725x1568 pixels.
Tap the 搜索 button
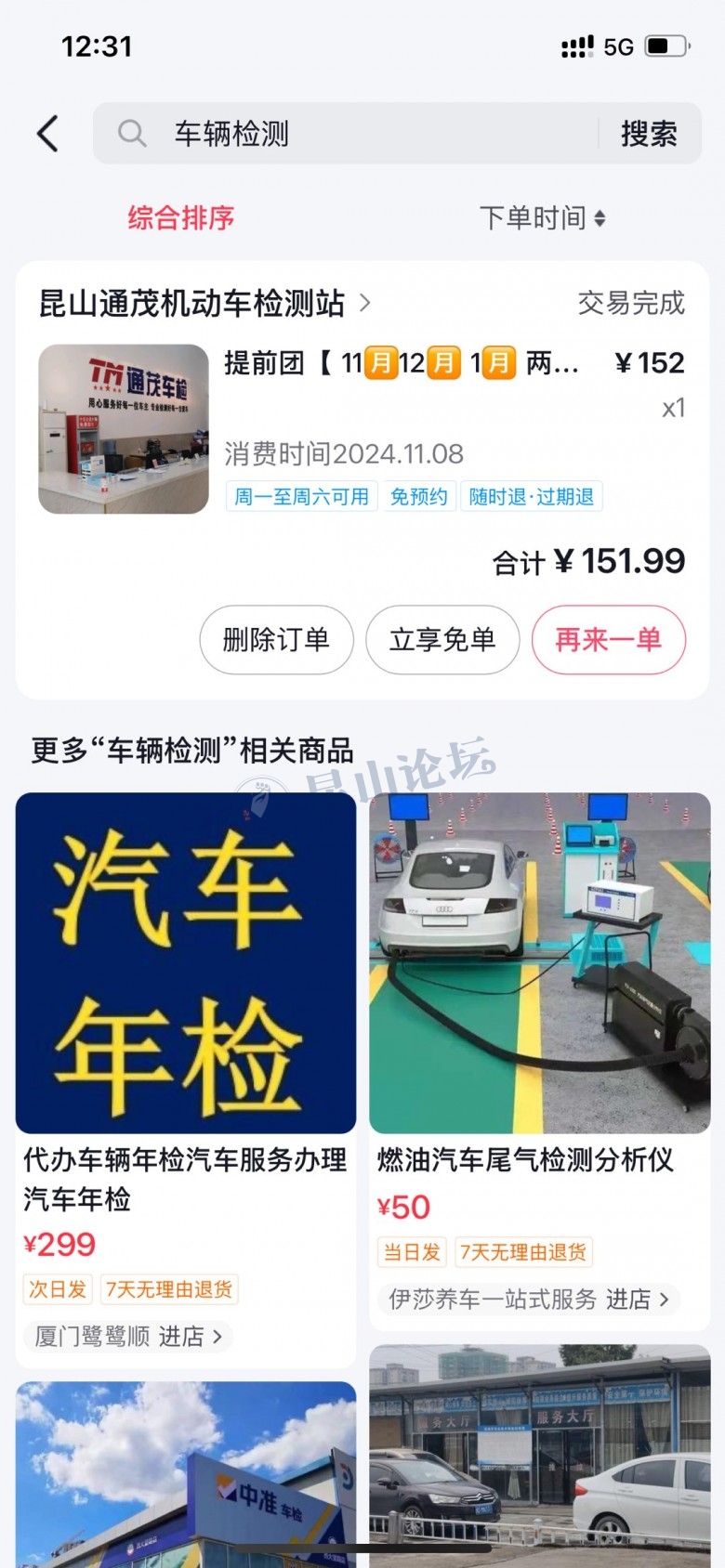click(649, 134)
